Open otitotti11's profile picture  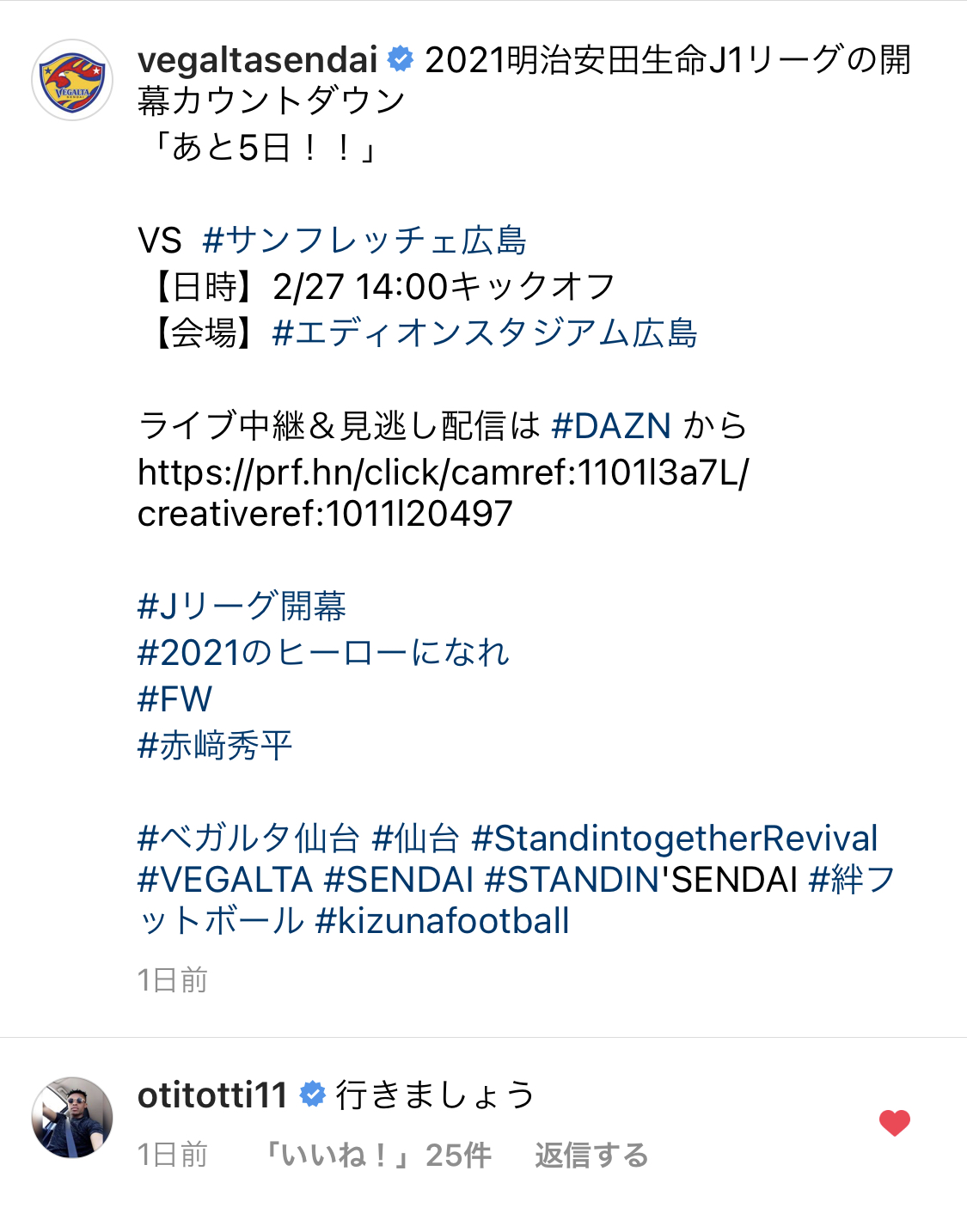72,1117
